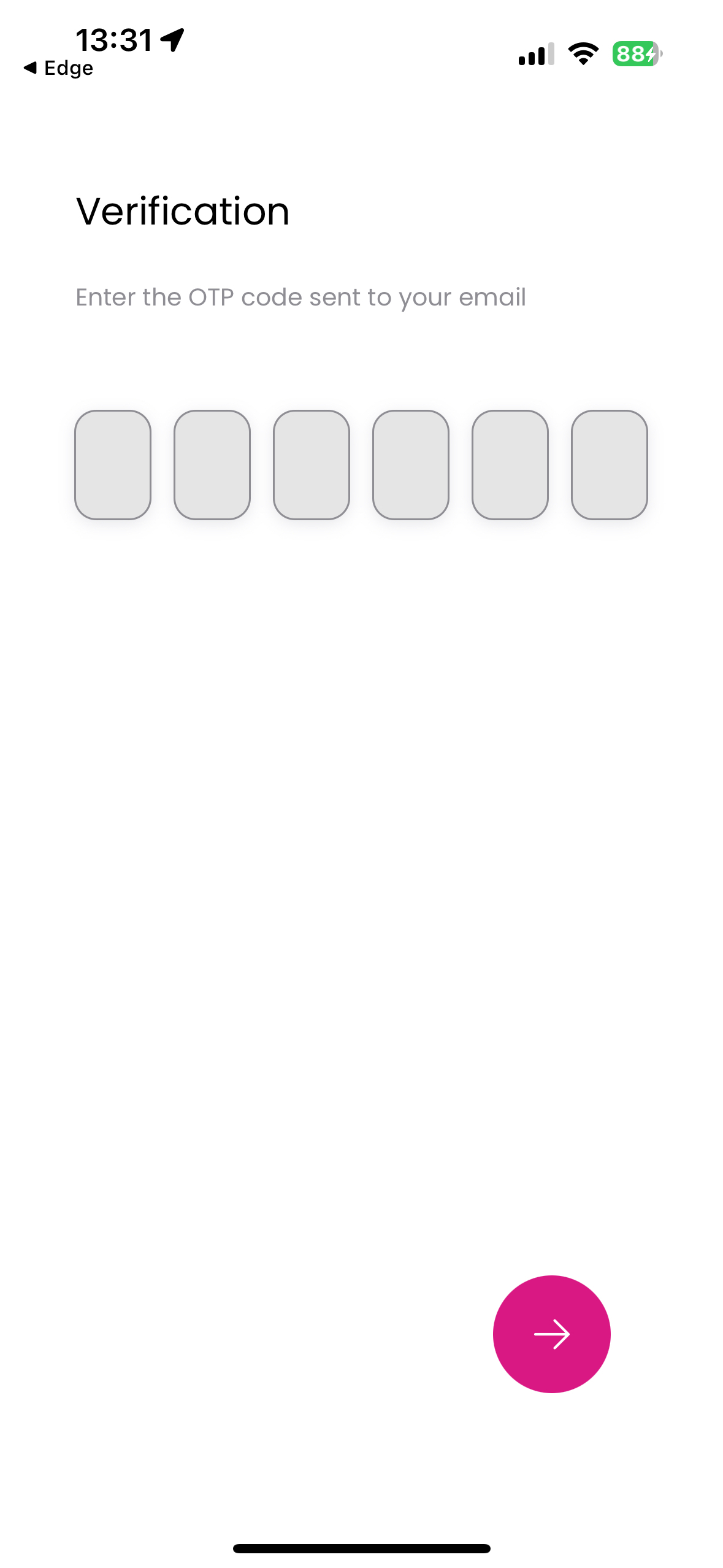723x1568 pixels.
Task: Submit the code with the pink arrow button
Action: pyautogui.click(x=551, y=1334)
